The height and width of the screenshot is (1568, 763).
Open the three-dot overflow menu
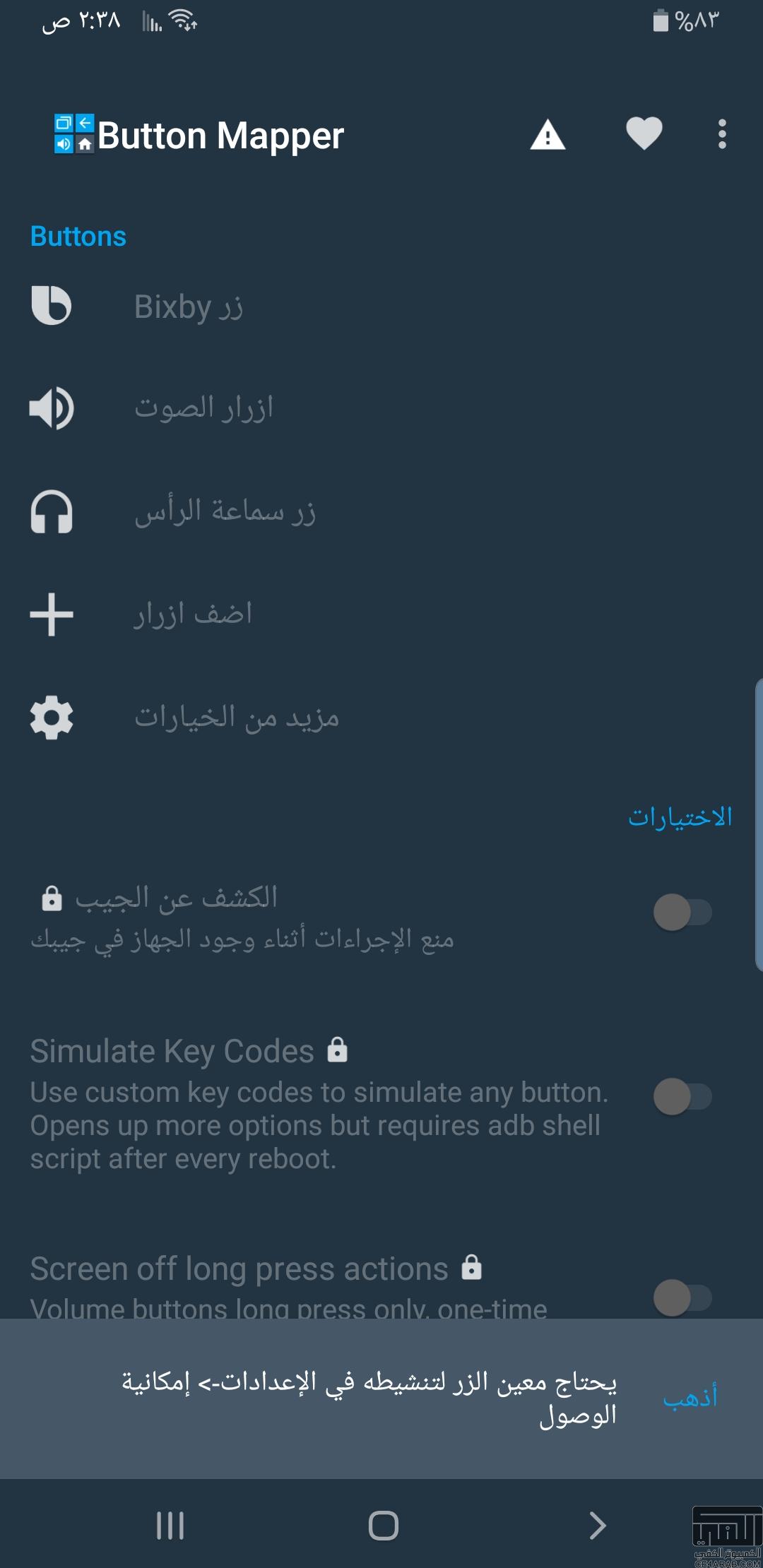tap(721, 133)
